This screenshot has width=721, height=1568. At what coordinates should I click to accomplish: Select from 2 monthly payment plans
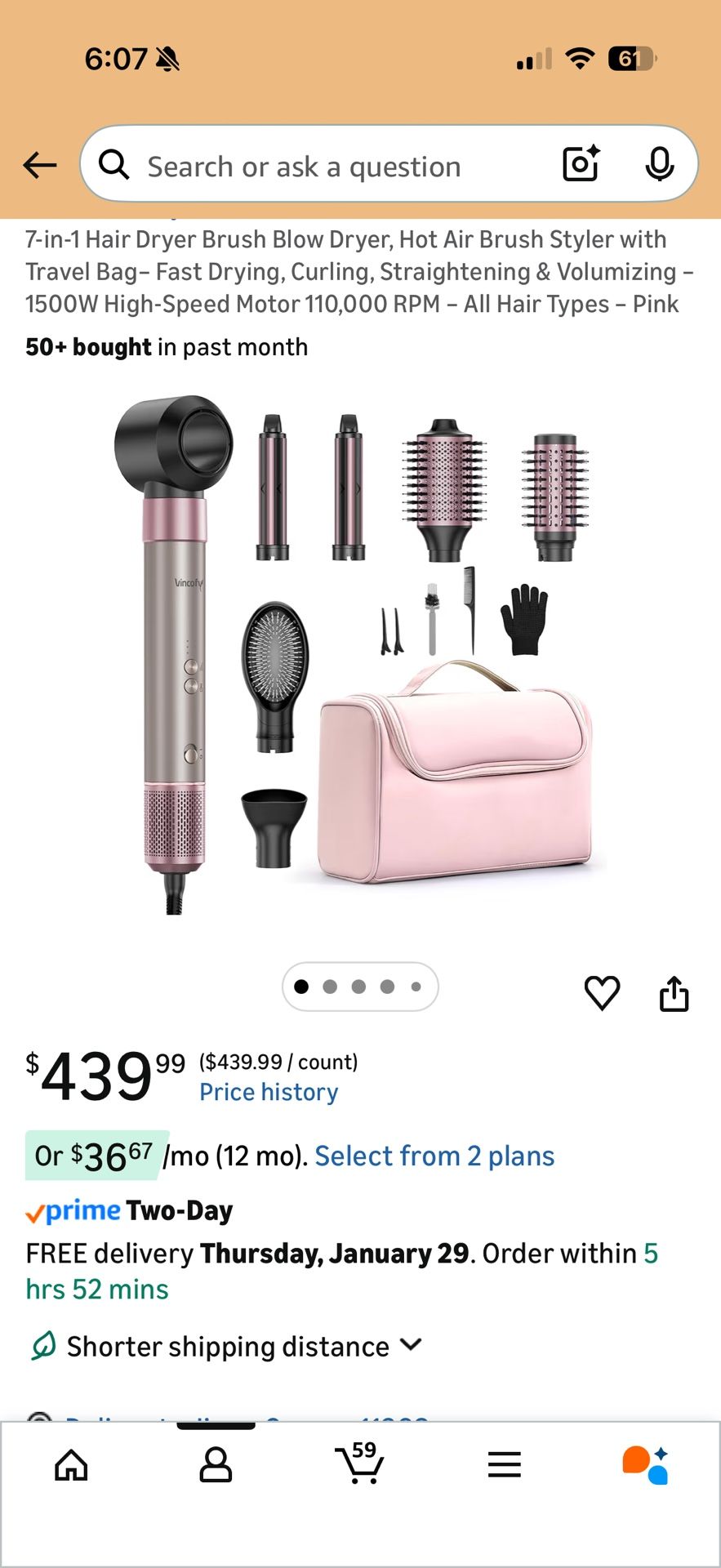tap(434, 1156)
